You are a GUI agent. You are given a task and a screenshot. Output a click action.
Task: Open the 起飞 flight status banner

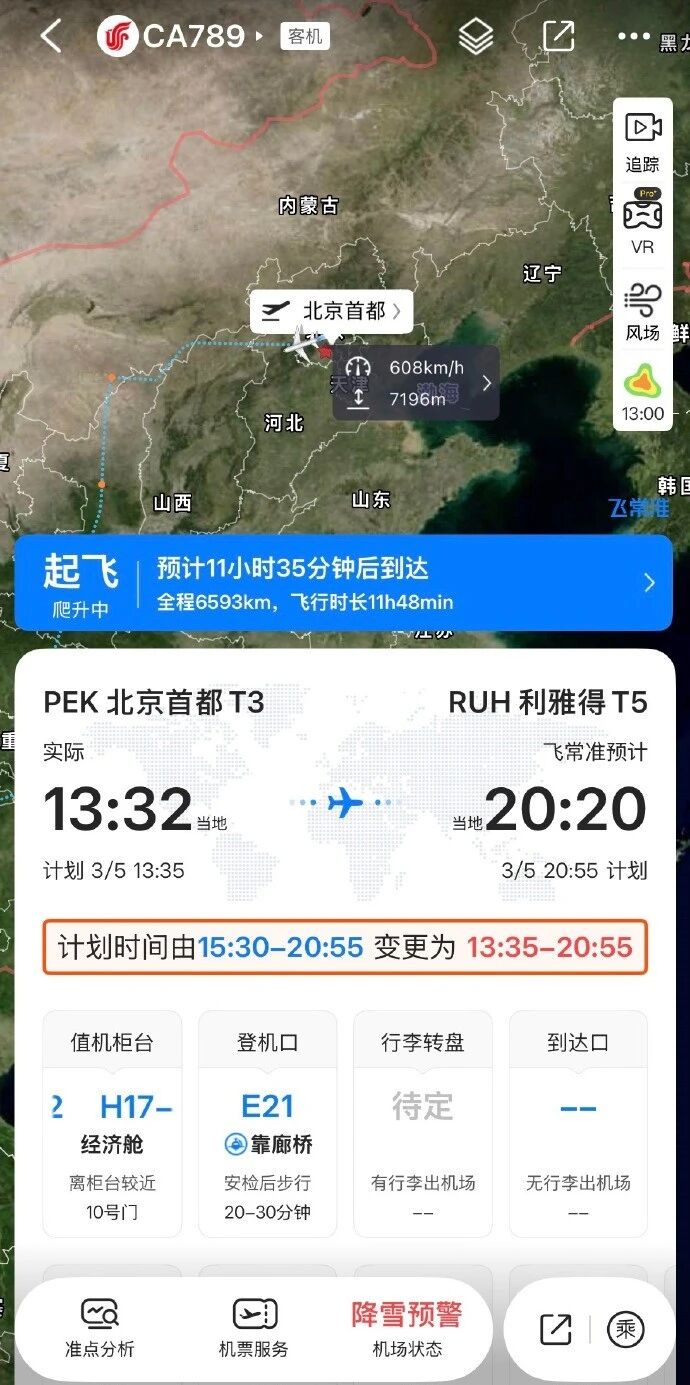[x=343, y=583]
